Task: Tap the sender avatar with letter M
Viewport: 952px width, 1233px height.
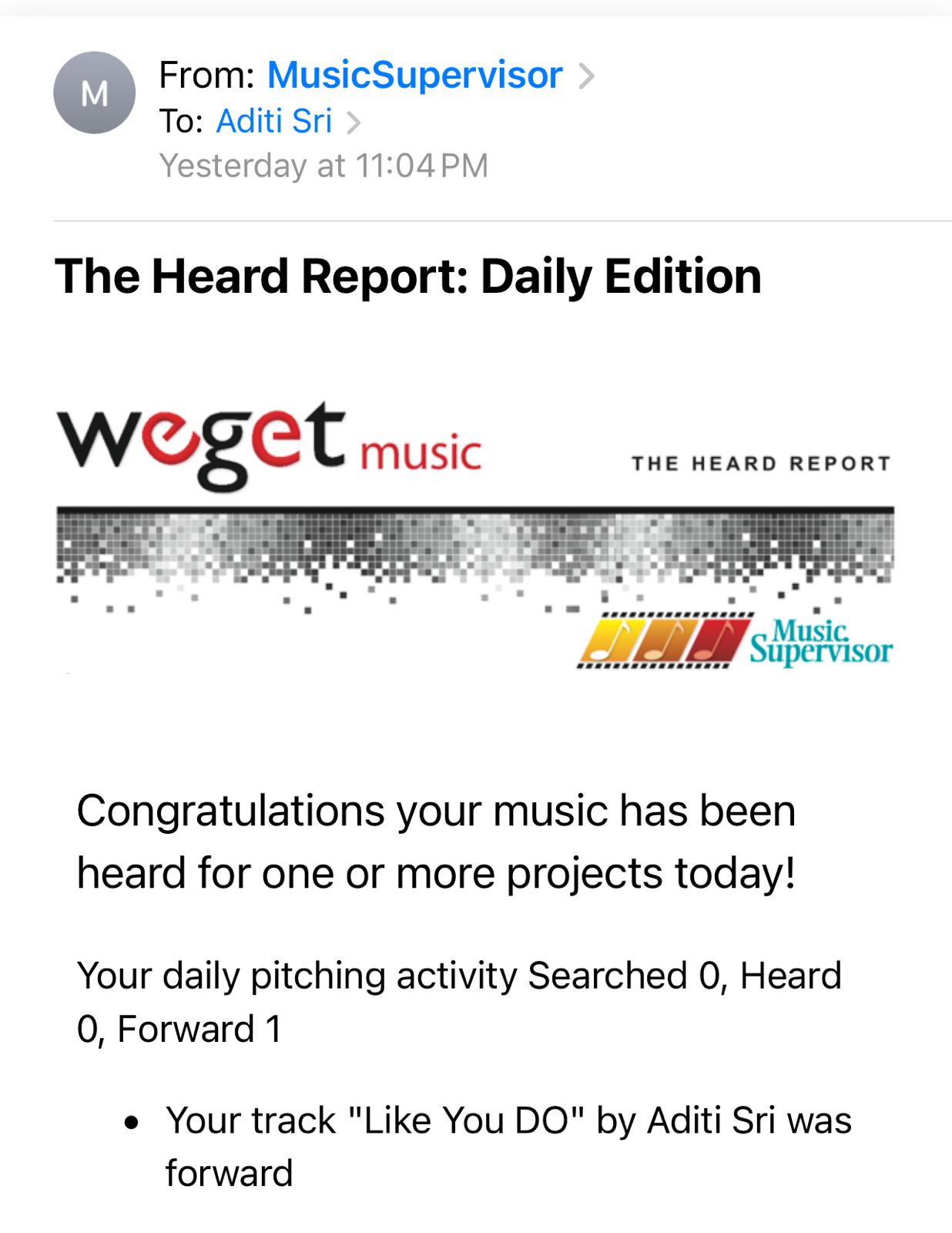Action: [x=94, y=93]
